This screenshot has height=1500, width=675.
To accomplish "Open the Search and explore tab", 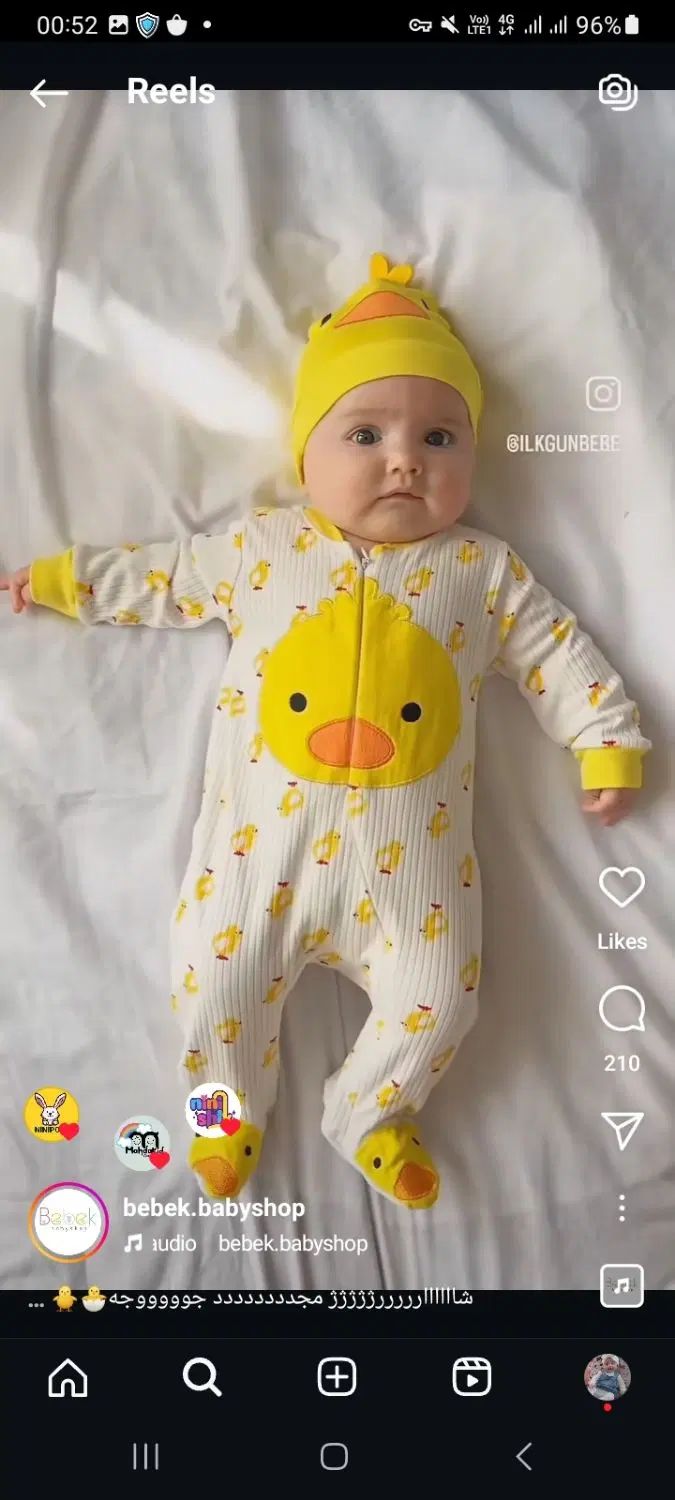I will click(202, 1378).
